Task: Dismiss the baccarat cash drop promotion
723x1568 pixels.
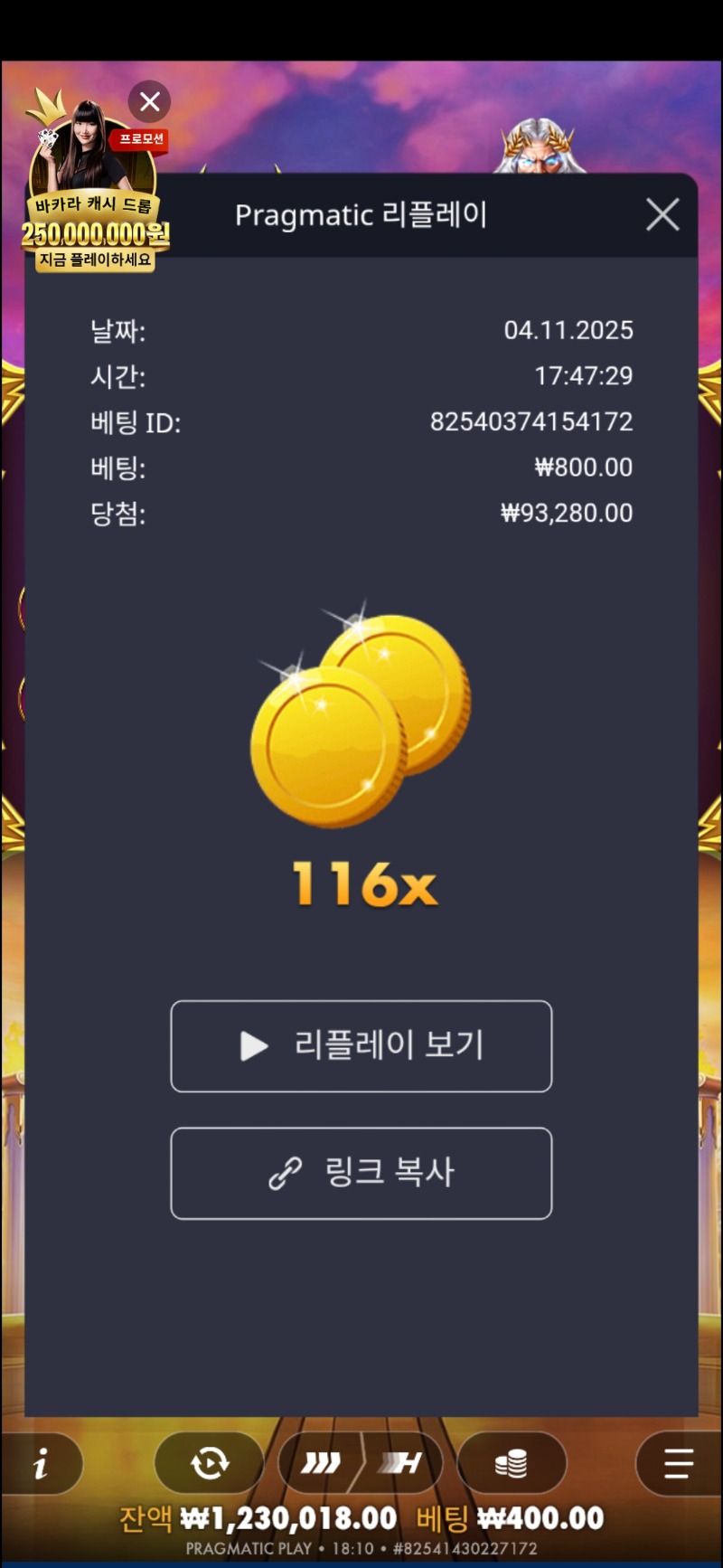Action: 149,102
